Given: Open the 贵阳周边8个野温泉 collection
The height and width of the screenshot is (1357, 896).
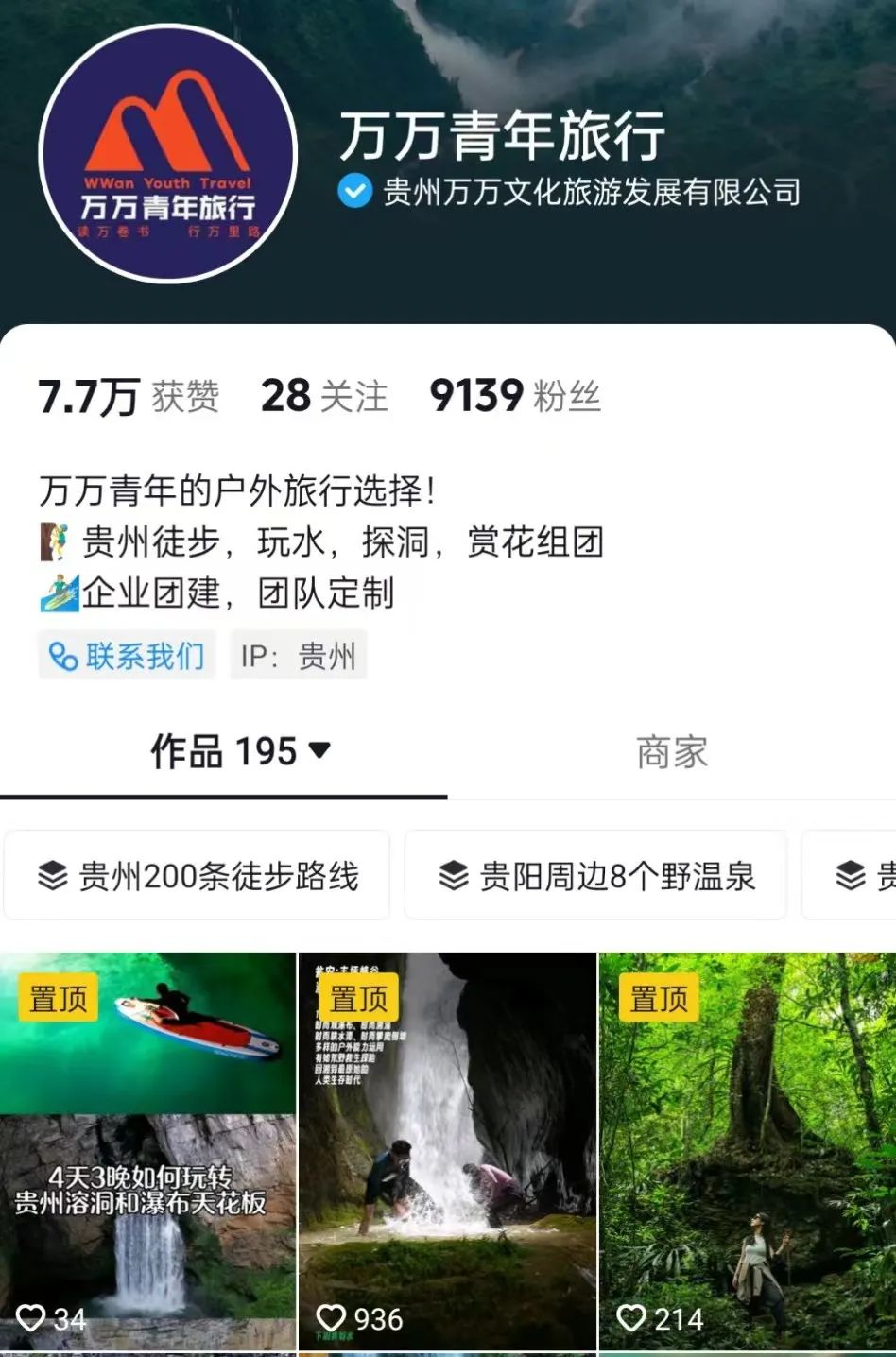Looking at the screenshot, I should (x=596, y=876).
